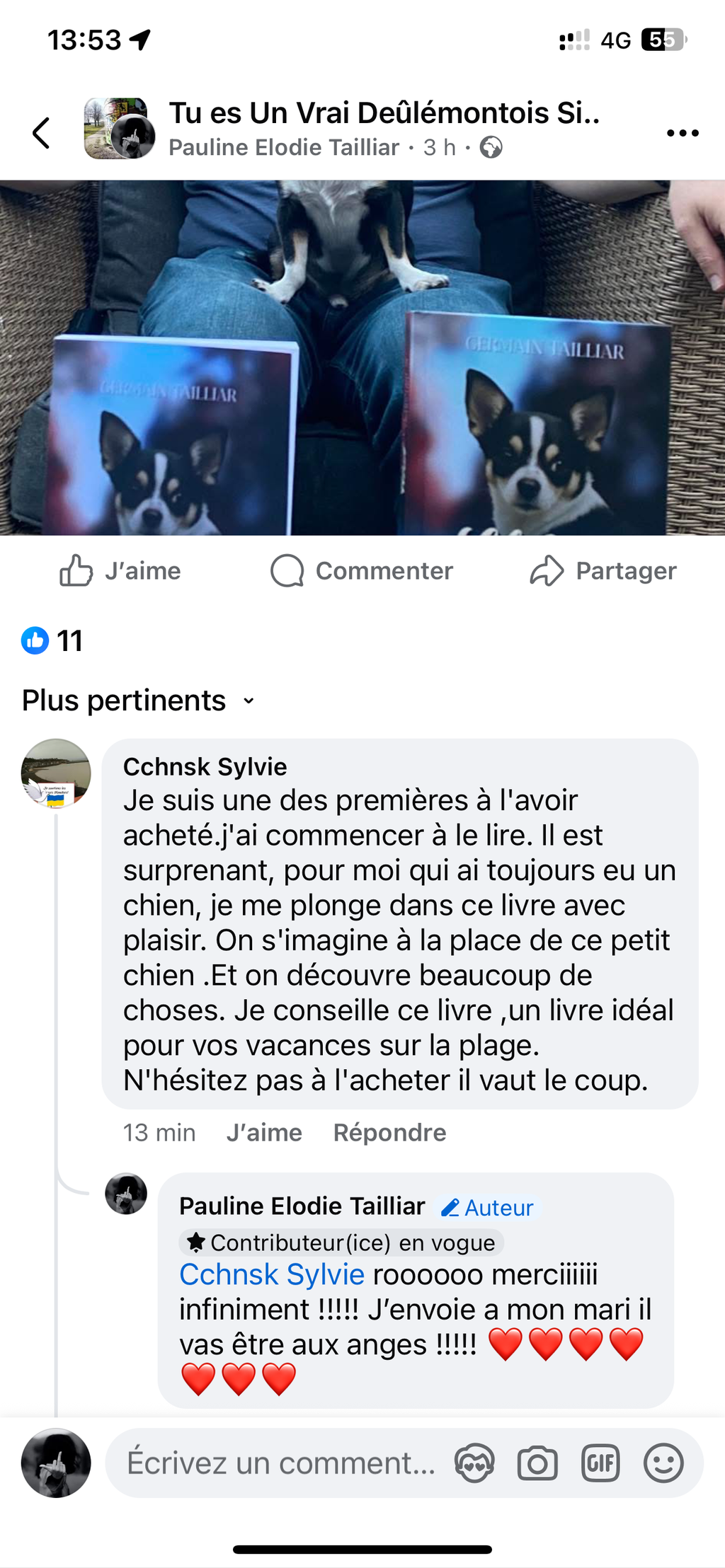Open Pauline Elodie Tailliar's name in the reply
This screenshot has width=725, height=1568.
coord(302,1206)
